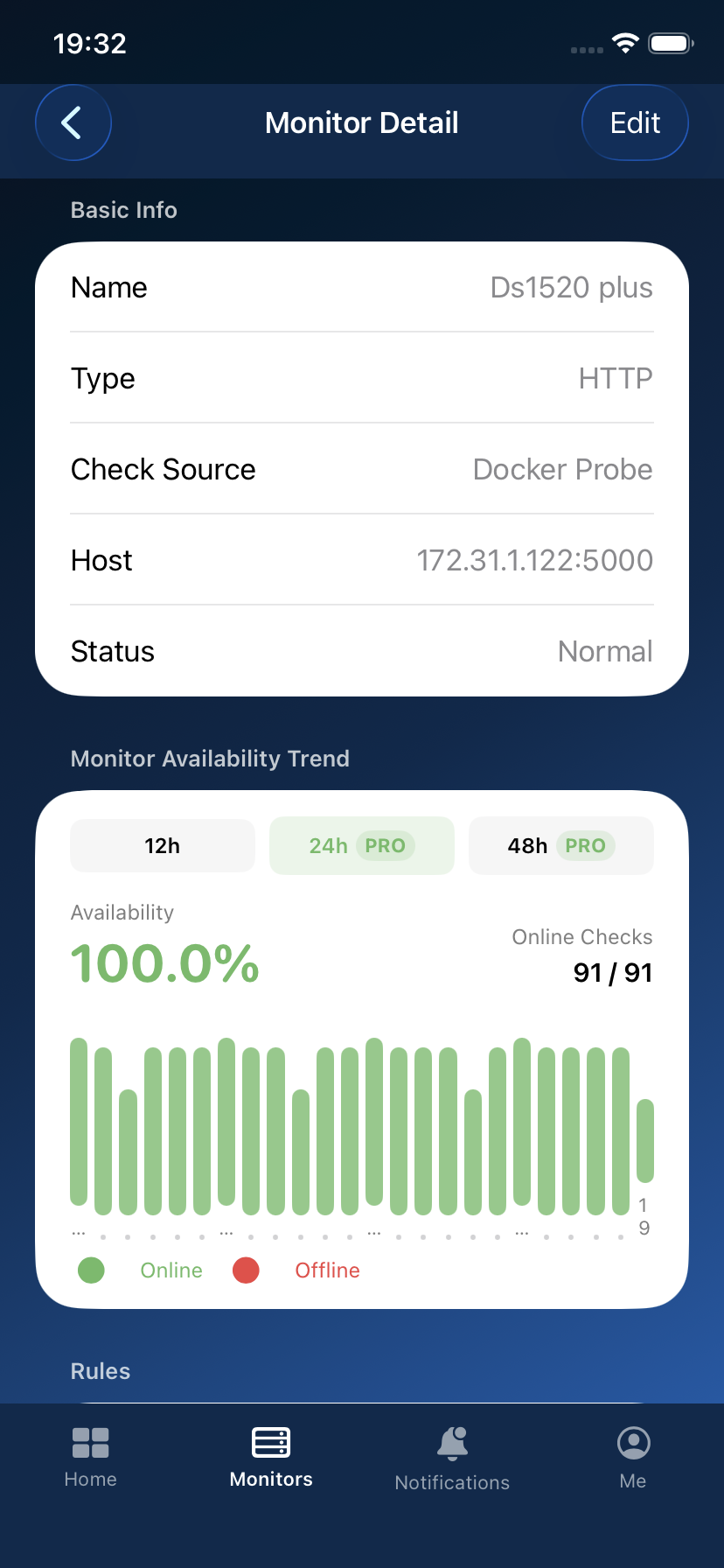
Task: Go back using the arrow button
Action: [x=73, y=122]
